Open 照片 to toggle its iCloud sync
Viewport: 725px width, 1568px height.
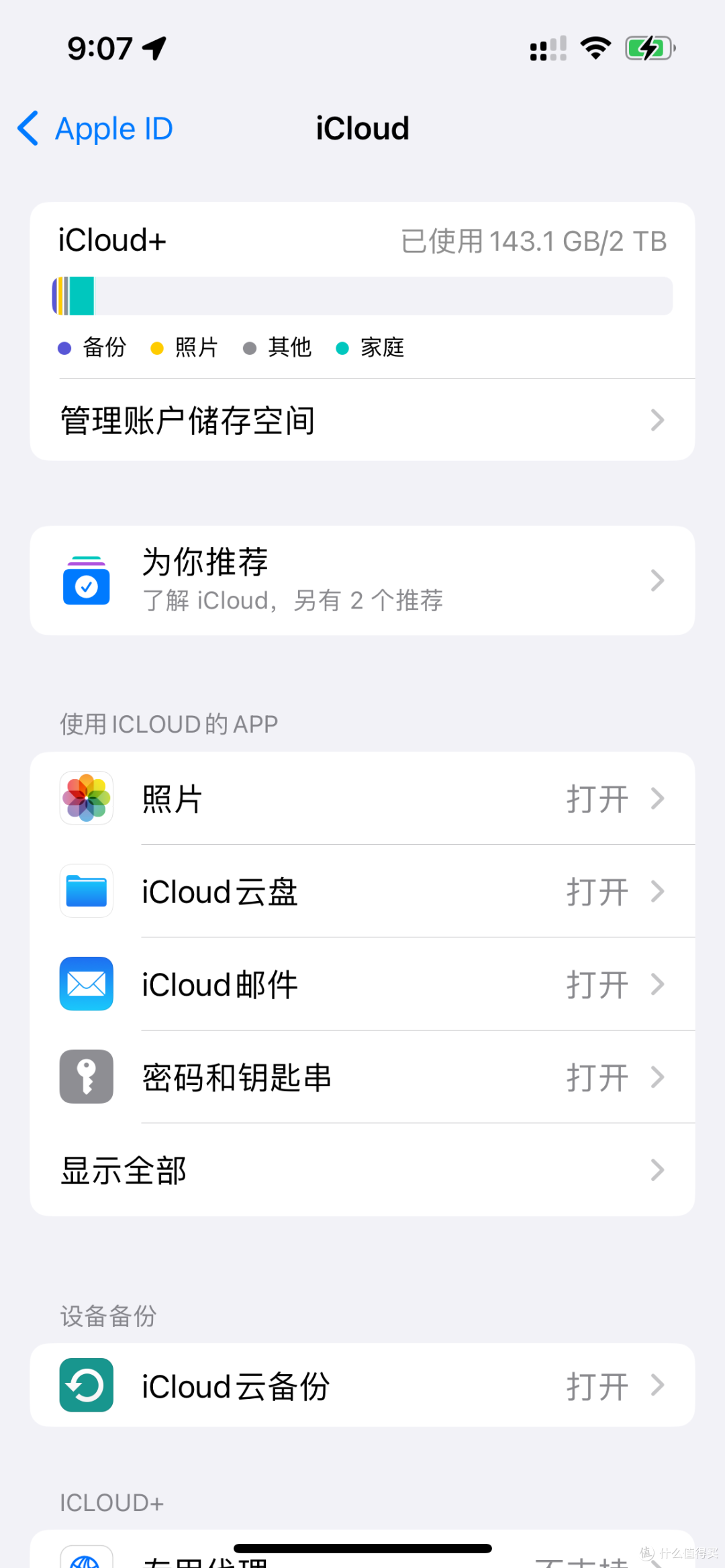(362, 798)
